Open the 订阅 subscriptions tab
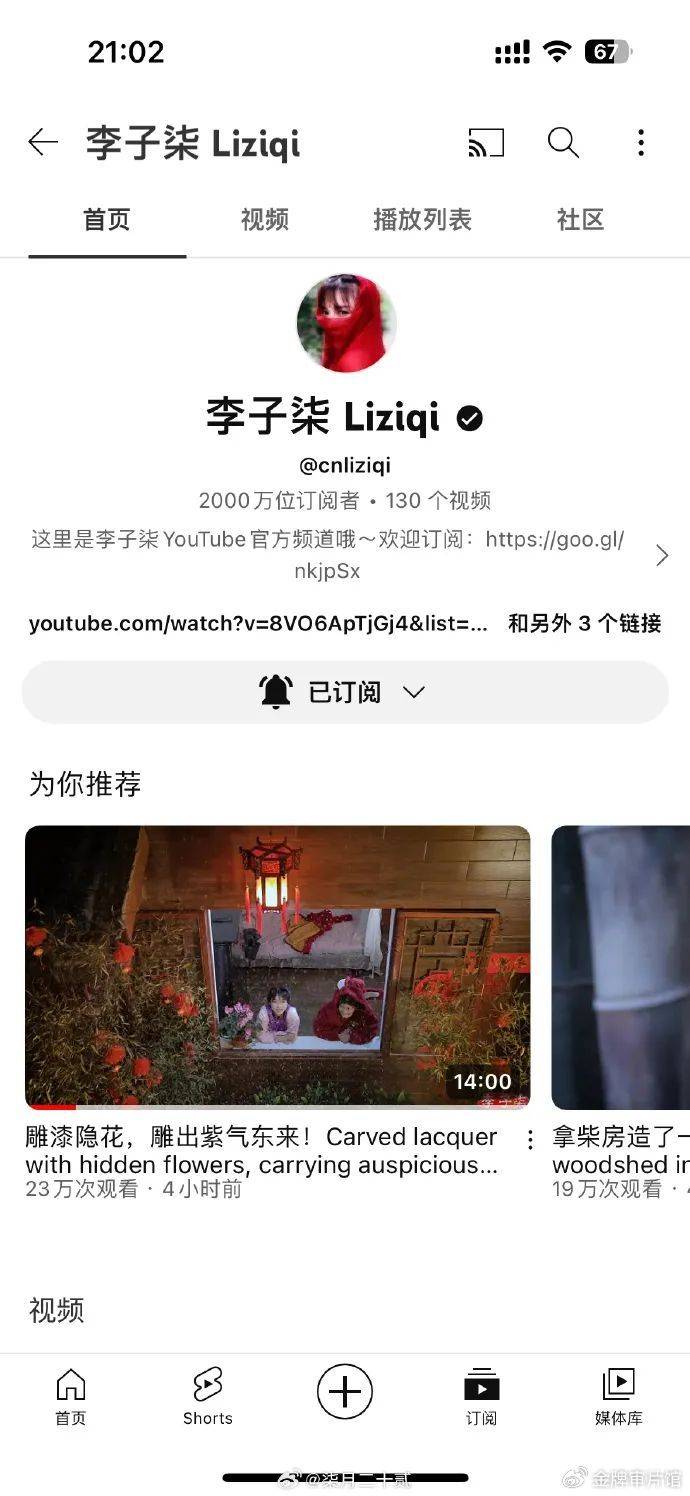690x1496 pixels. 482,1396
